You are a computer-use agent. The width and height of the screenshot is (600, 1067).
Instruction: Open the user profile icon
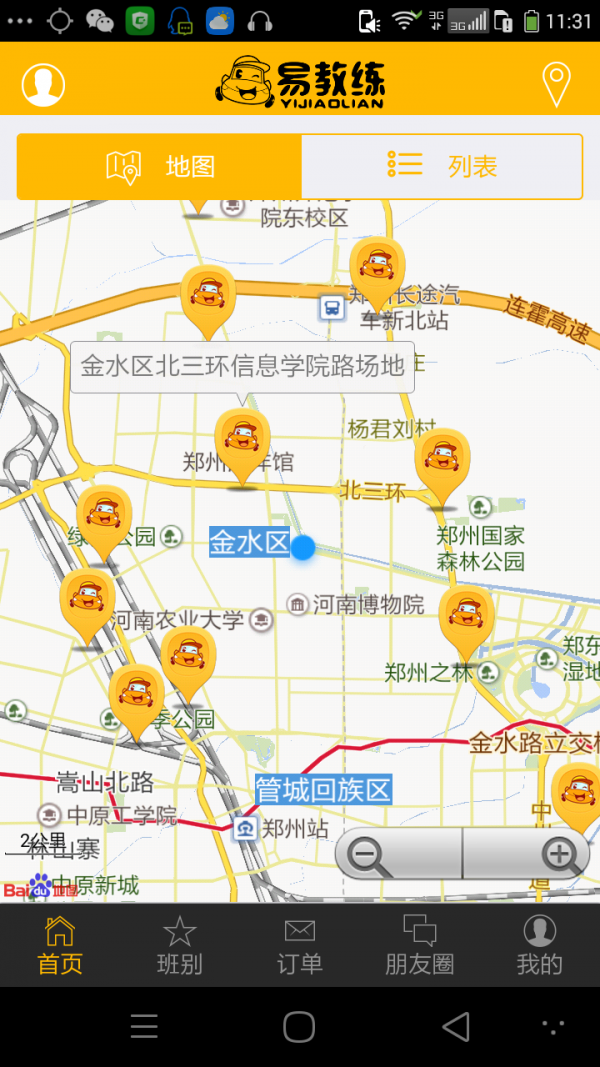click(43, 85)
